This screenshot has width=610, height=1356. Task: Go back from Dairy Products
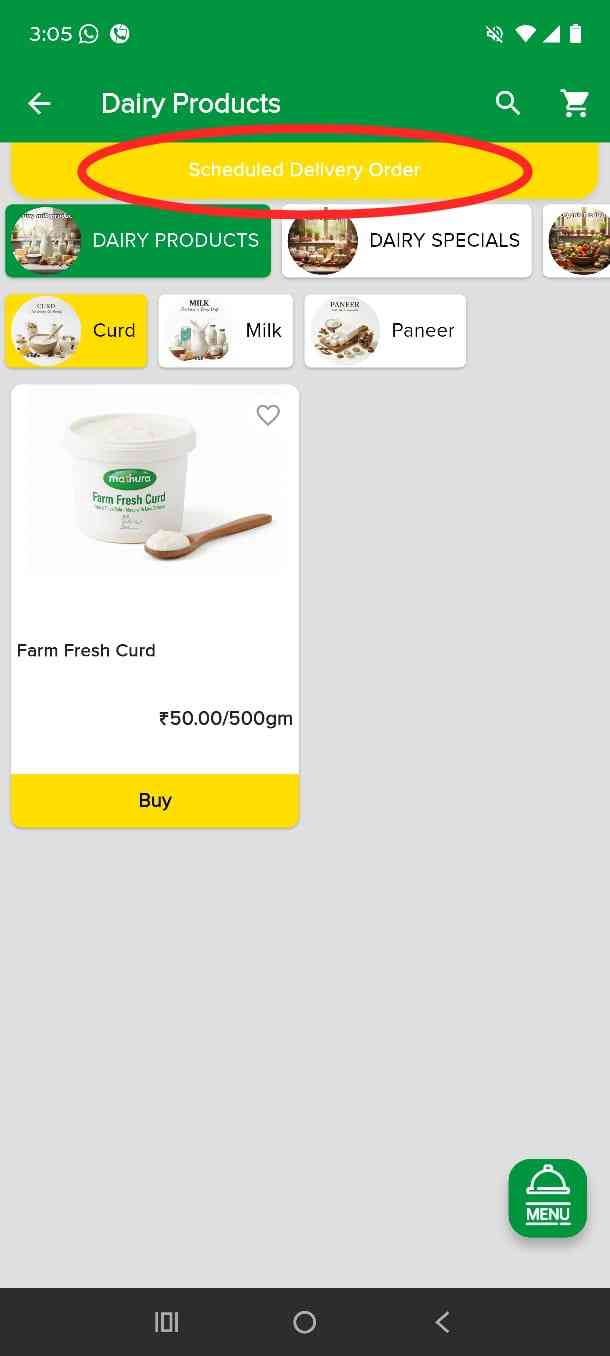39,103
